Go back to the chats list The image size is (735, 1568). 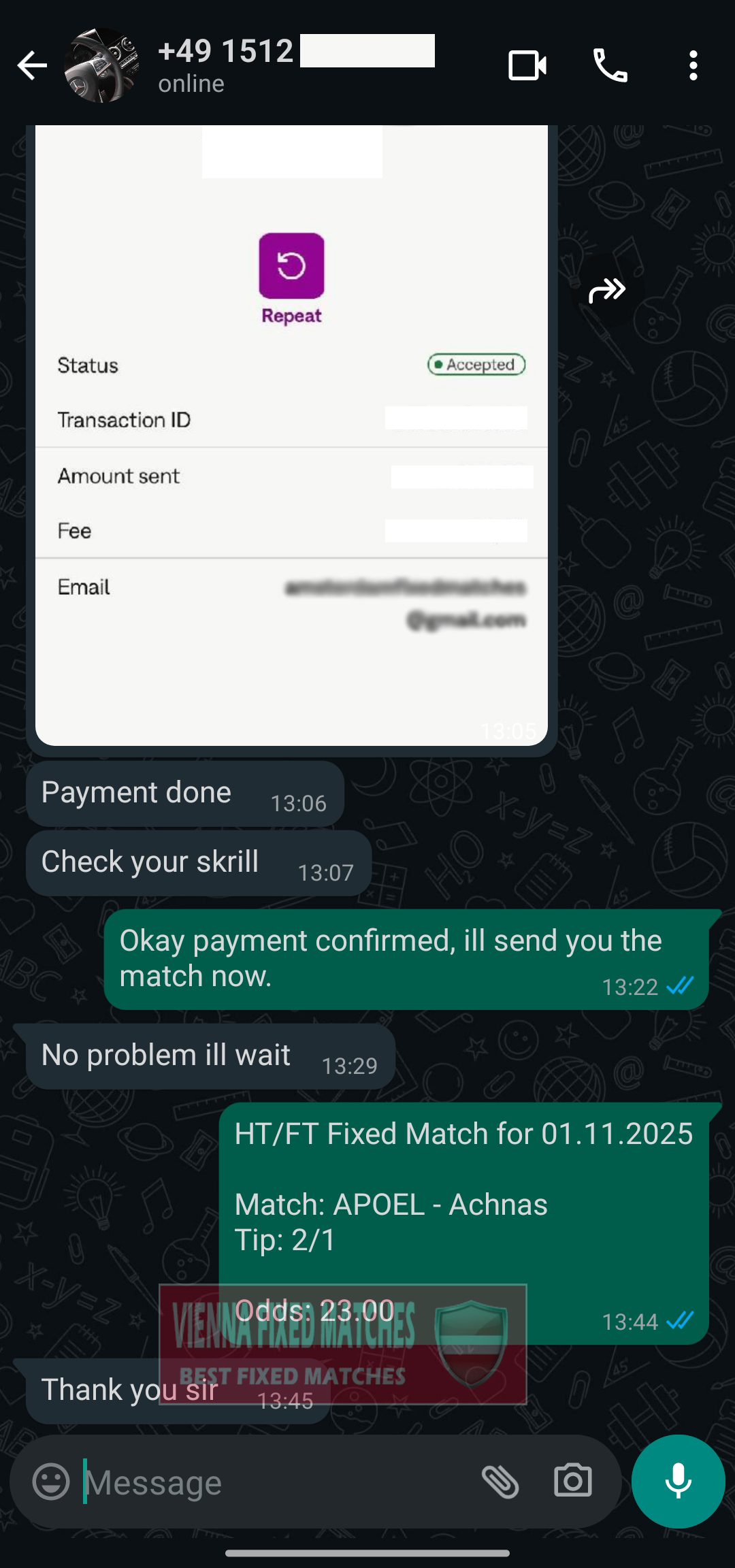[32, 66]
